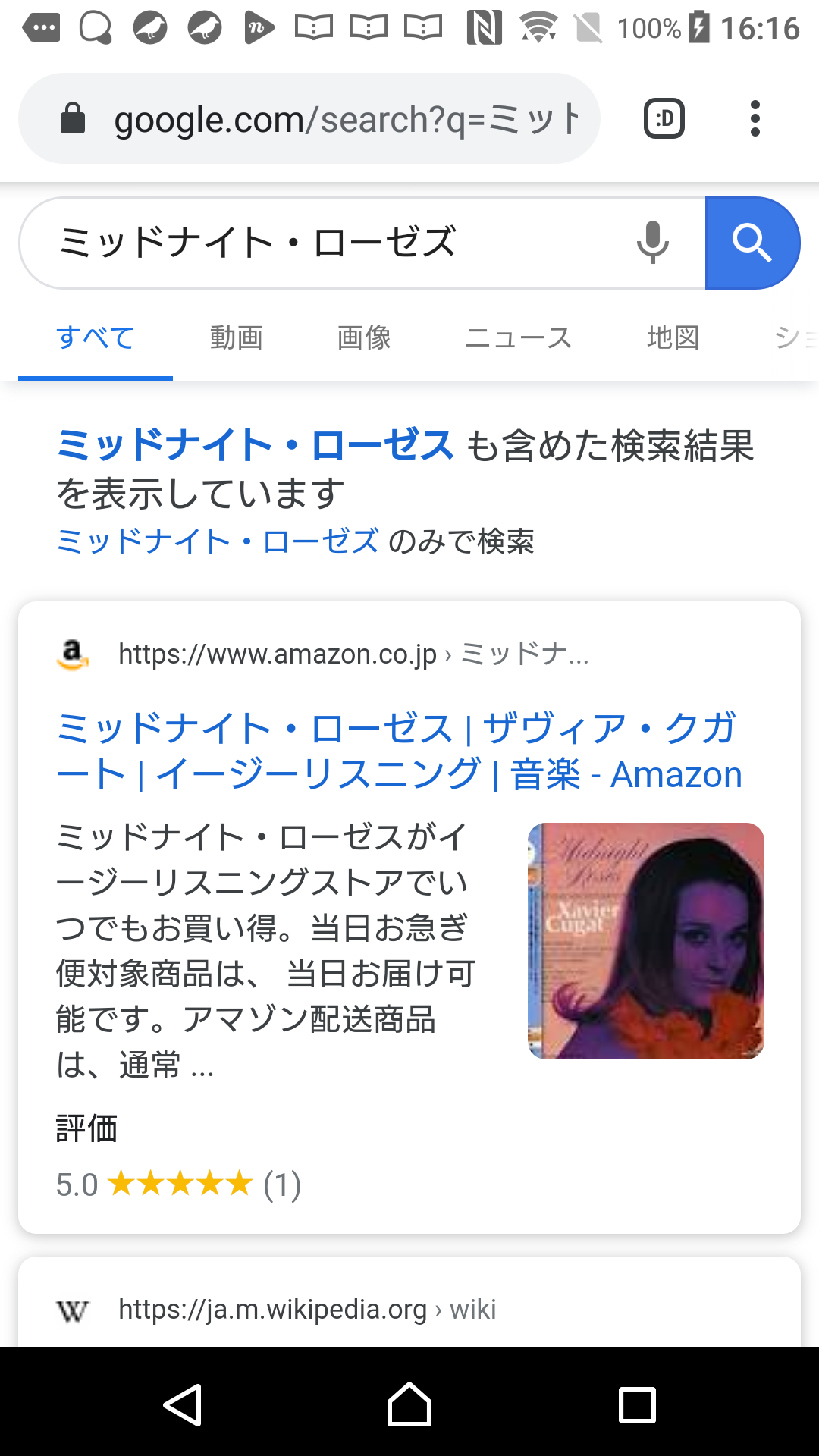The width and height of the screenshot is (819, 1456).
Task: Open the Amazon ミッドナイト・ローゼス result title
Action: pos(398,751)
